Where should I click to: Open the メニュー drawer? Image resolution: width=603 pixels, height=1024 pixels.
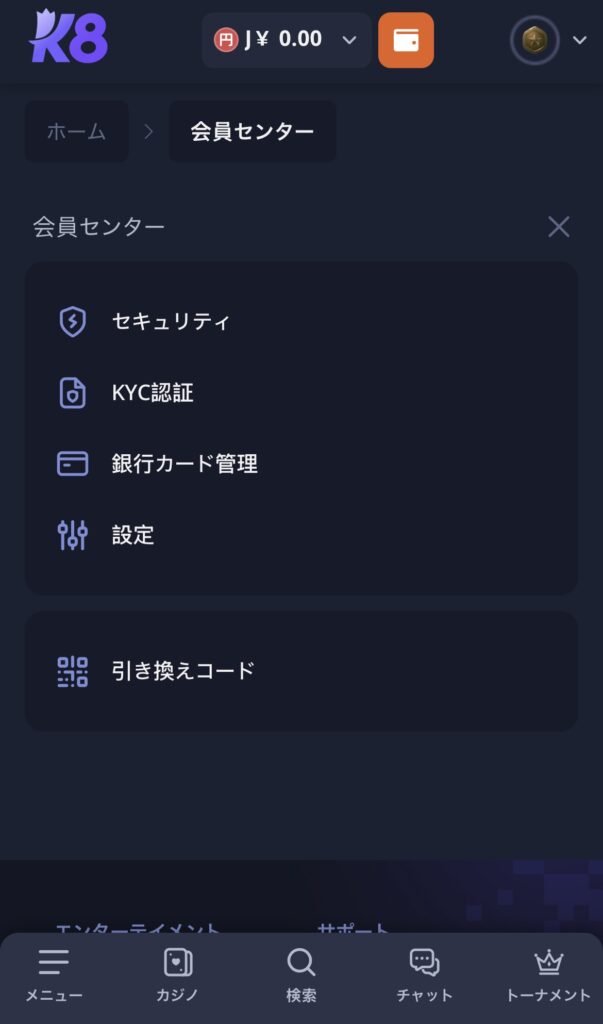[x=54, y=976]
